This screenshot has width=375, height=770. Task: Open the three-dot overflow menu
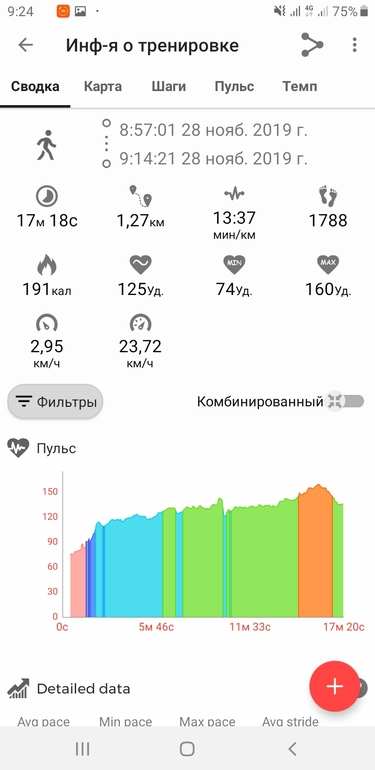(354, 45)
